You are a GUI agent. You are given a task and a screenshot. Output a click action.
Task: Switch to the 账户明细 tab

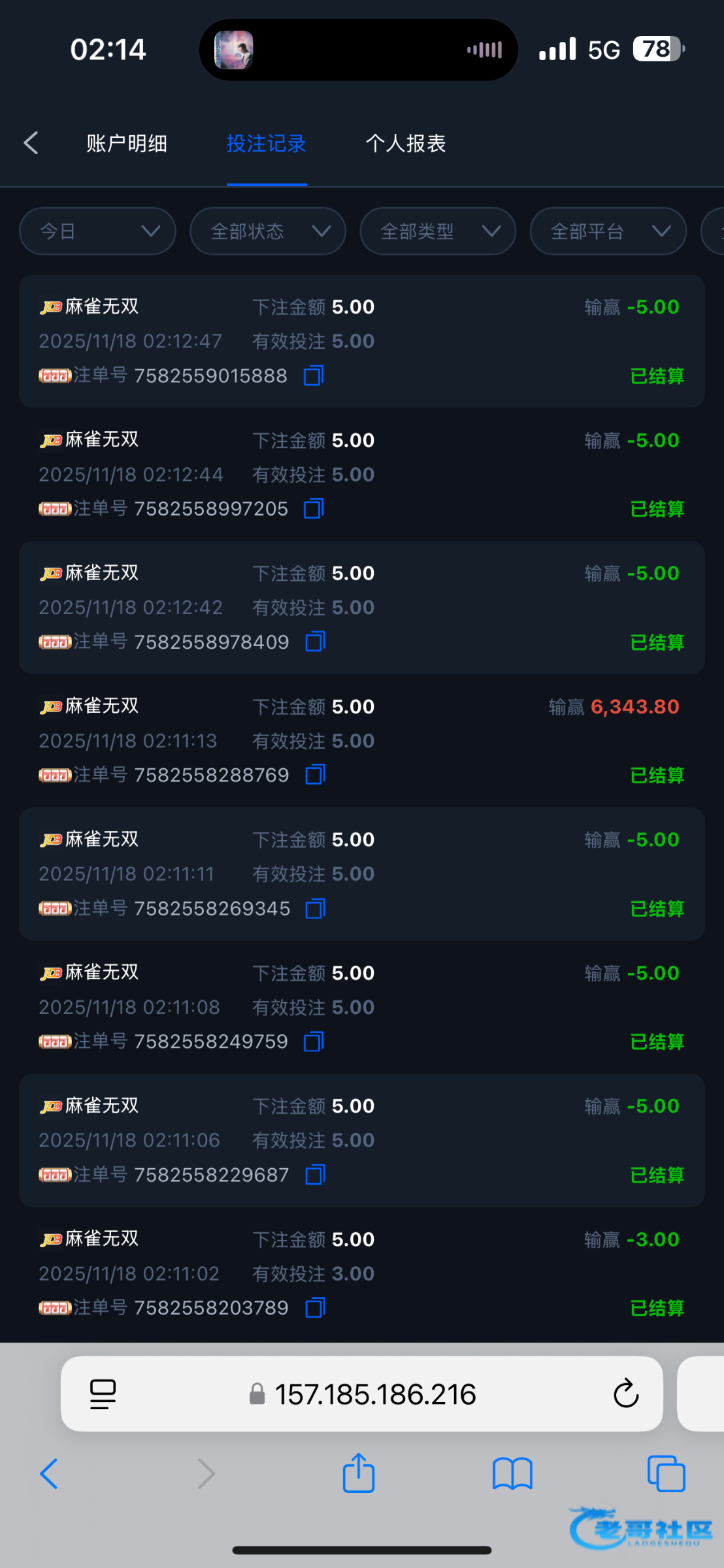(x=127, y=143)
